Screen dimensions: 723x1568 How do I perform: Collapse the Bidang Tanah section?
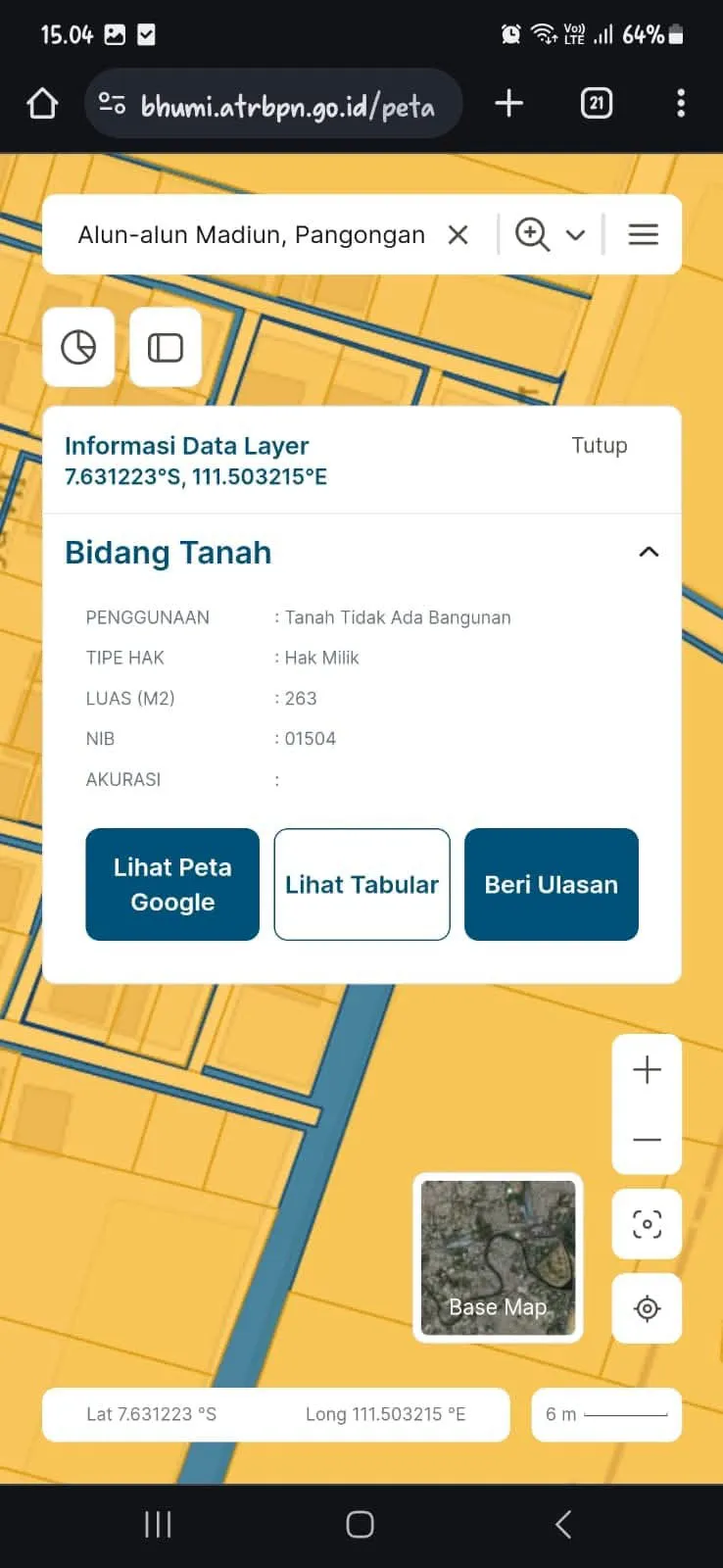648,552
